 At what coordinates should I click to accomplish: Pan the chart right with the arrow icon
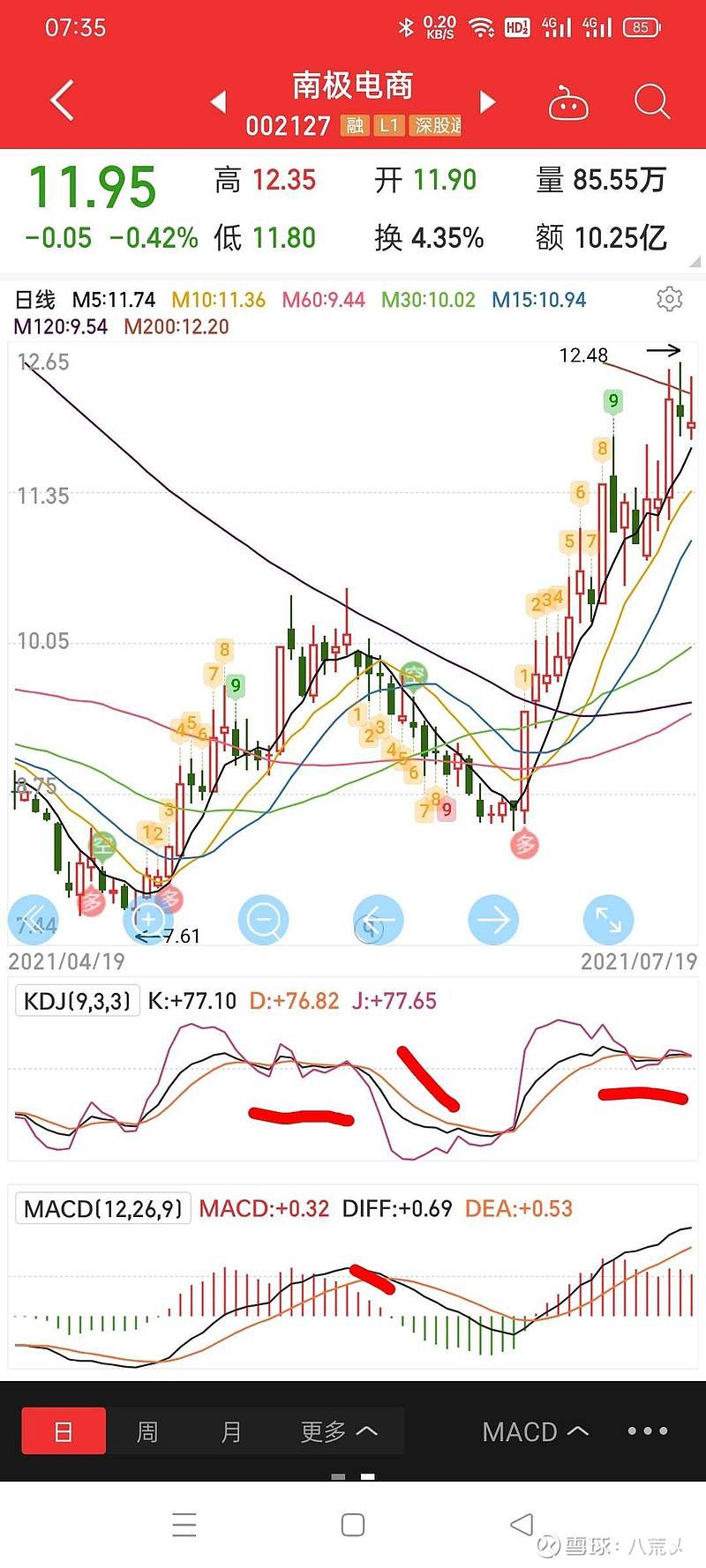click(493, 920)
